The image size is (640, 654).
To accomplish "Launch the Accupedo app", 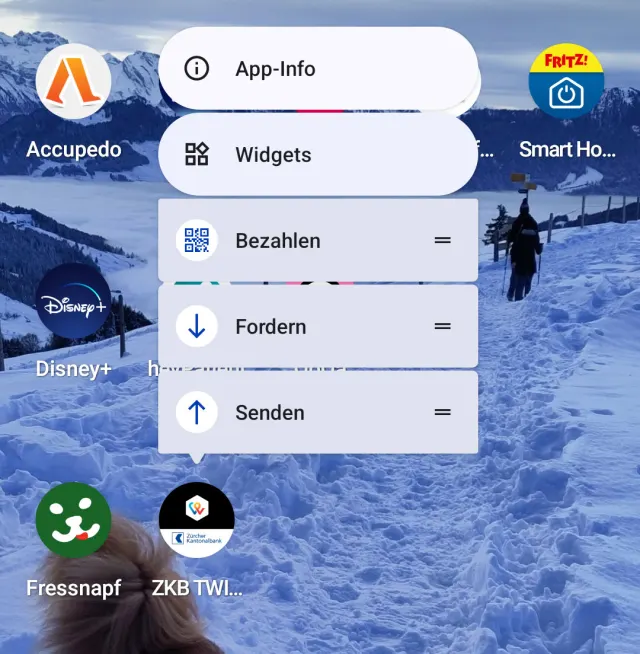I will click(x=73, y=82).
